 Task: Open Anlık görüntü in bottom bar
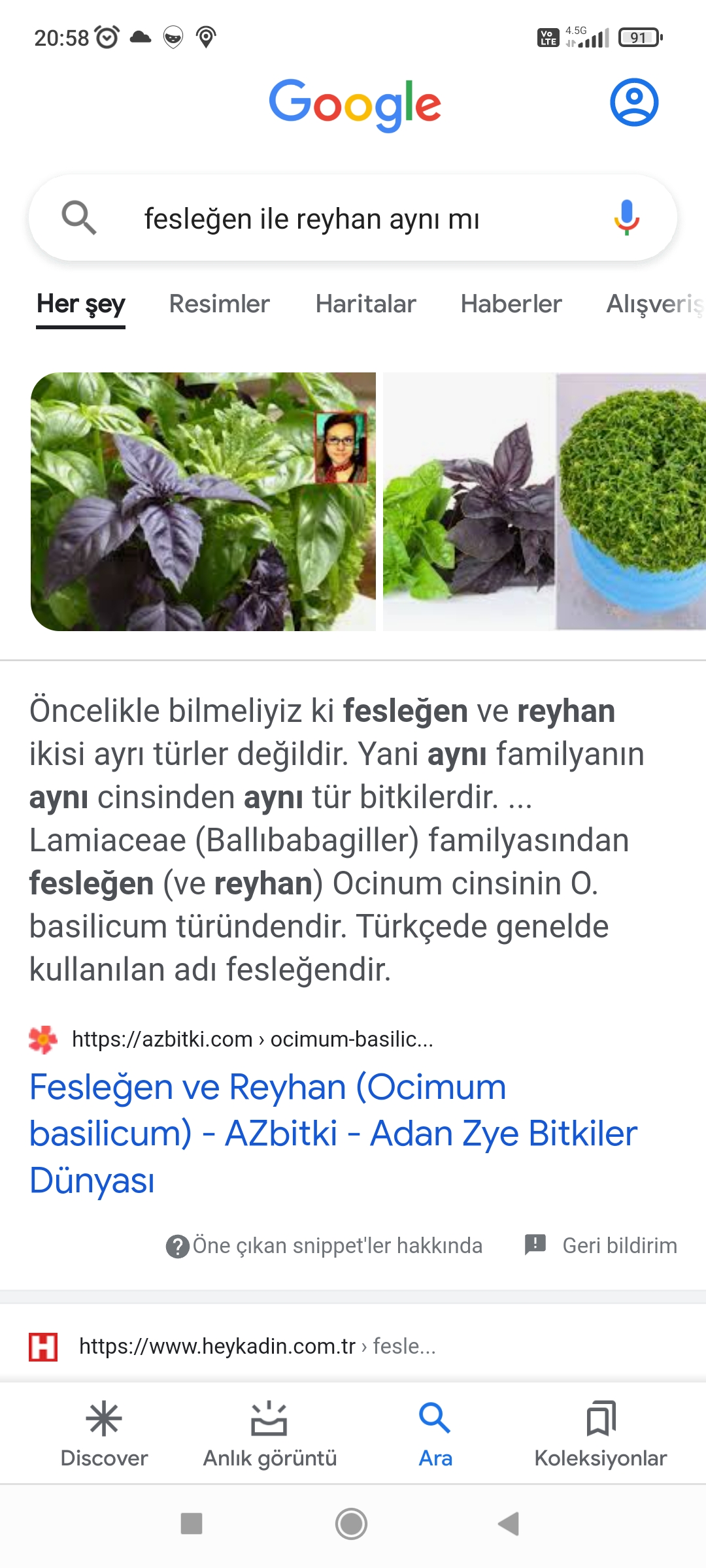pos(269,1435)
